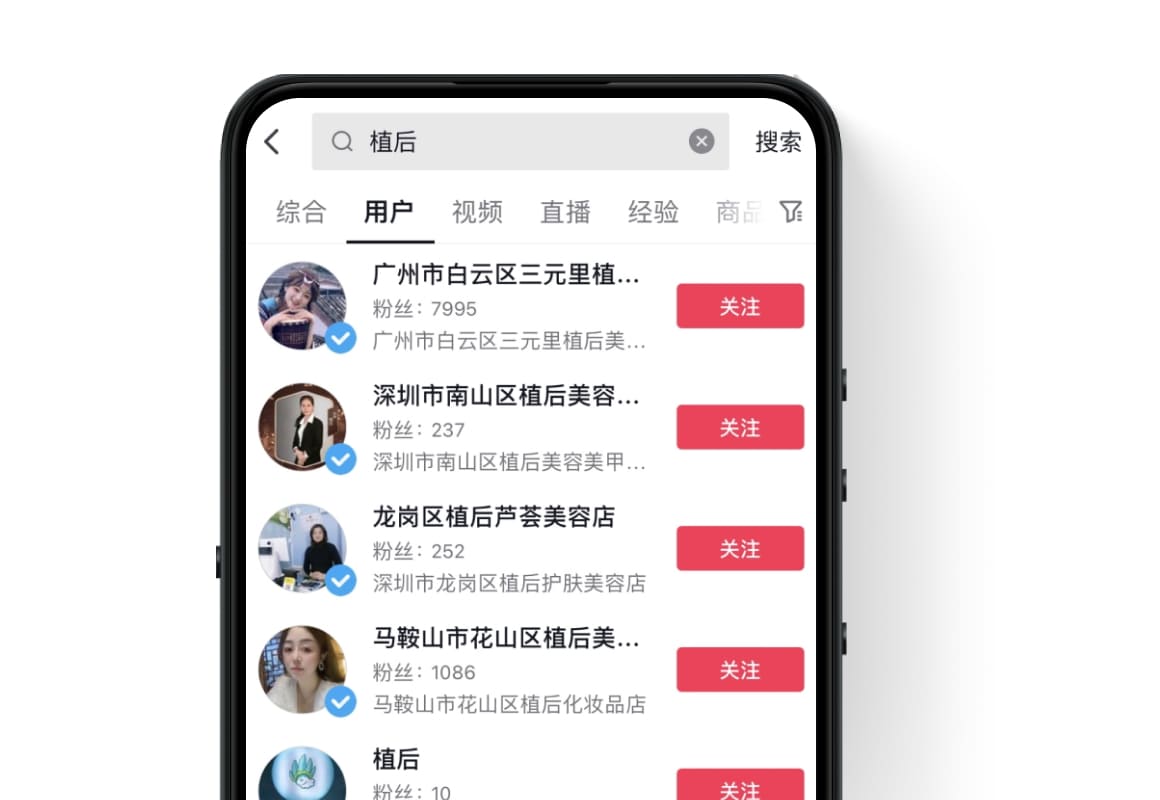
Task: Open 马鞍山市花山区植后美 profile
Action: (505, 639)
